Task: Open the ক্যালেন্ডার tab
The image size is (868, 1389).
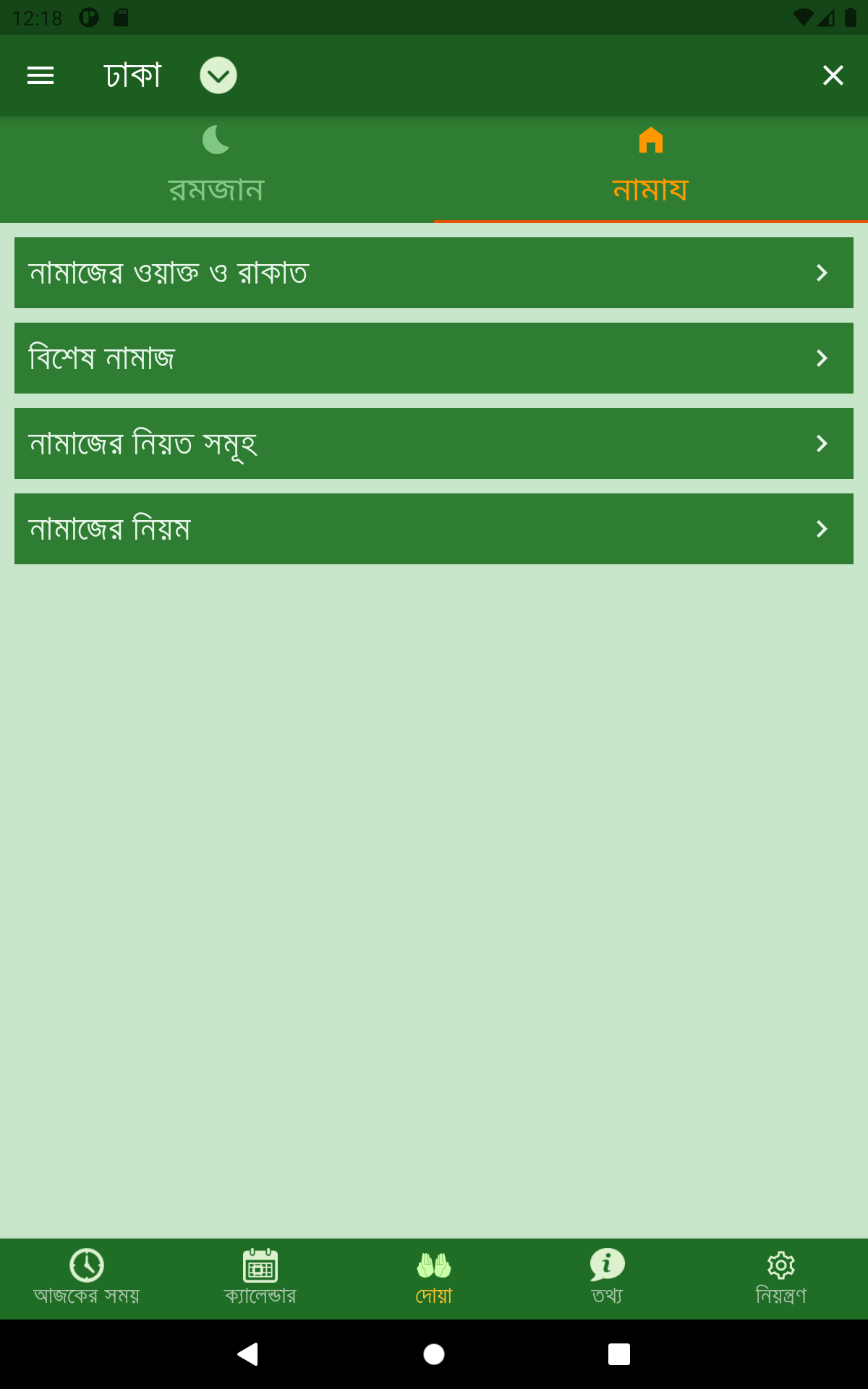Action: [x=260, y=1278]
